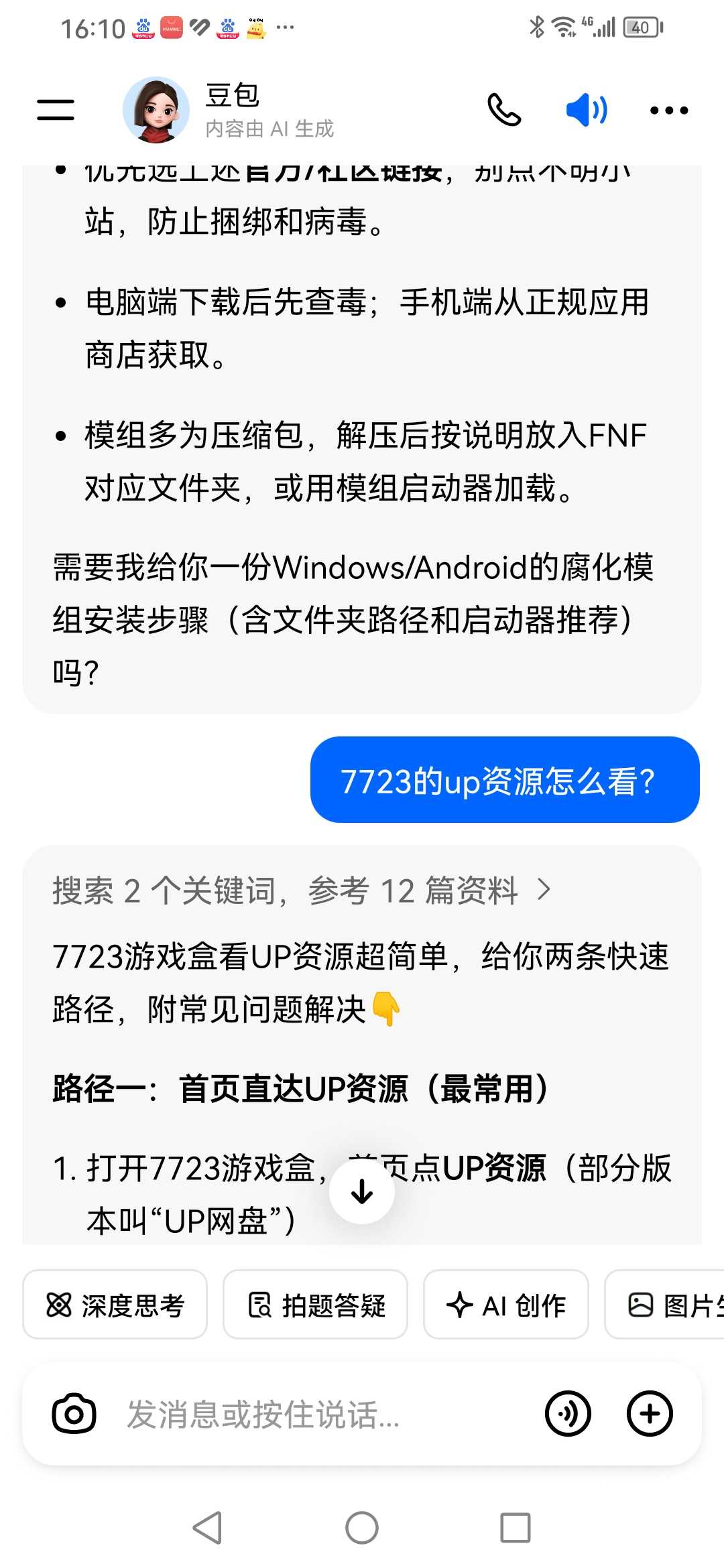Screen dimensions: 724x1568
Task: Select the 拍题答疑 chip
Action: [x=315, y=1305]
